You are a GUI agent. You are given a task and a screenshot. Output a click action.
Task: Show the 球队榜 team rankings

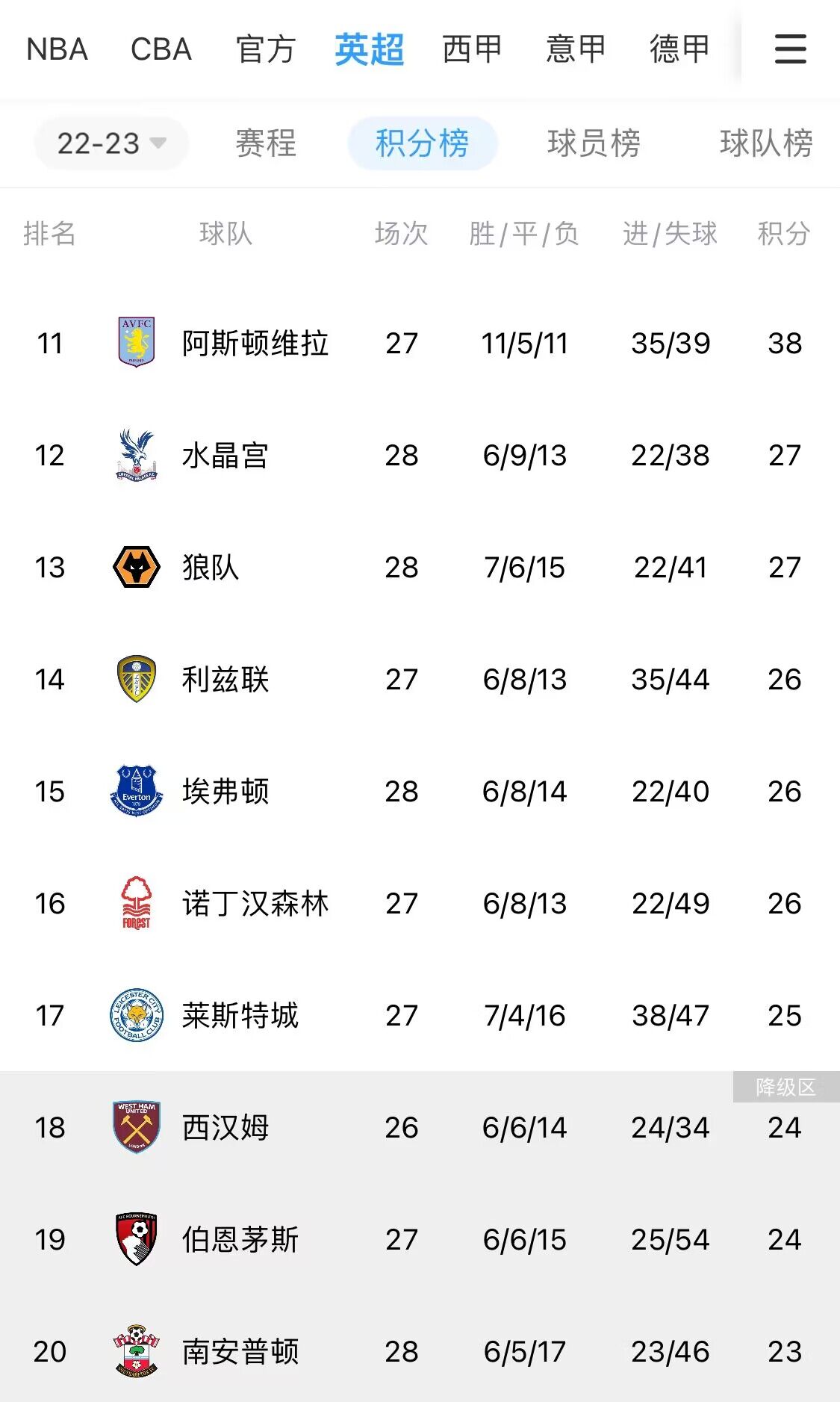(765, 143)
